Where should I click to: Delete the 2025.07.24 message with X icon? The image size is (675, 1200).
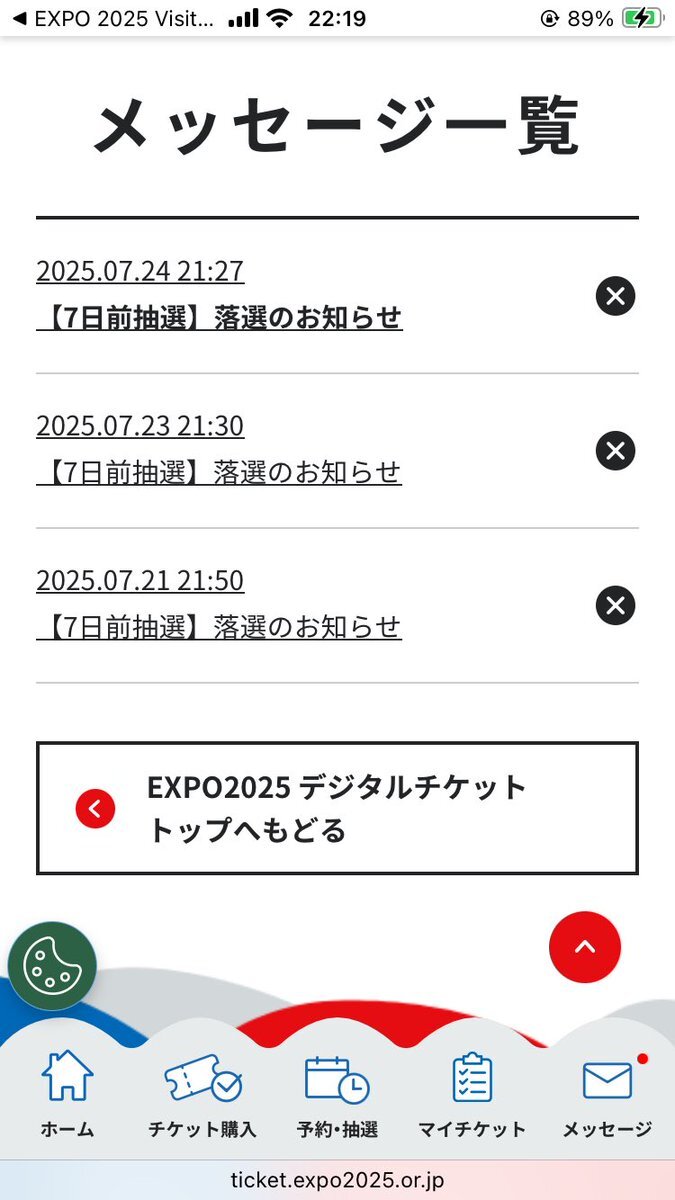(616, 296)
